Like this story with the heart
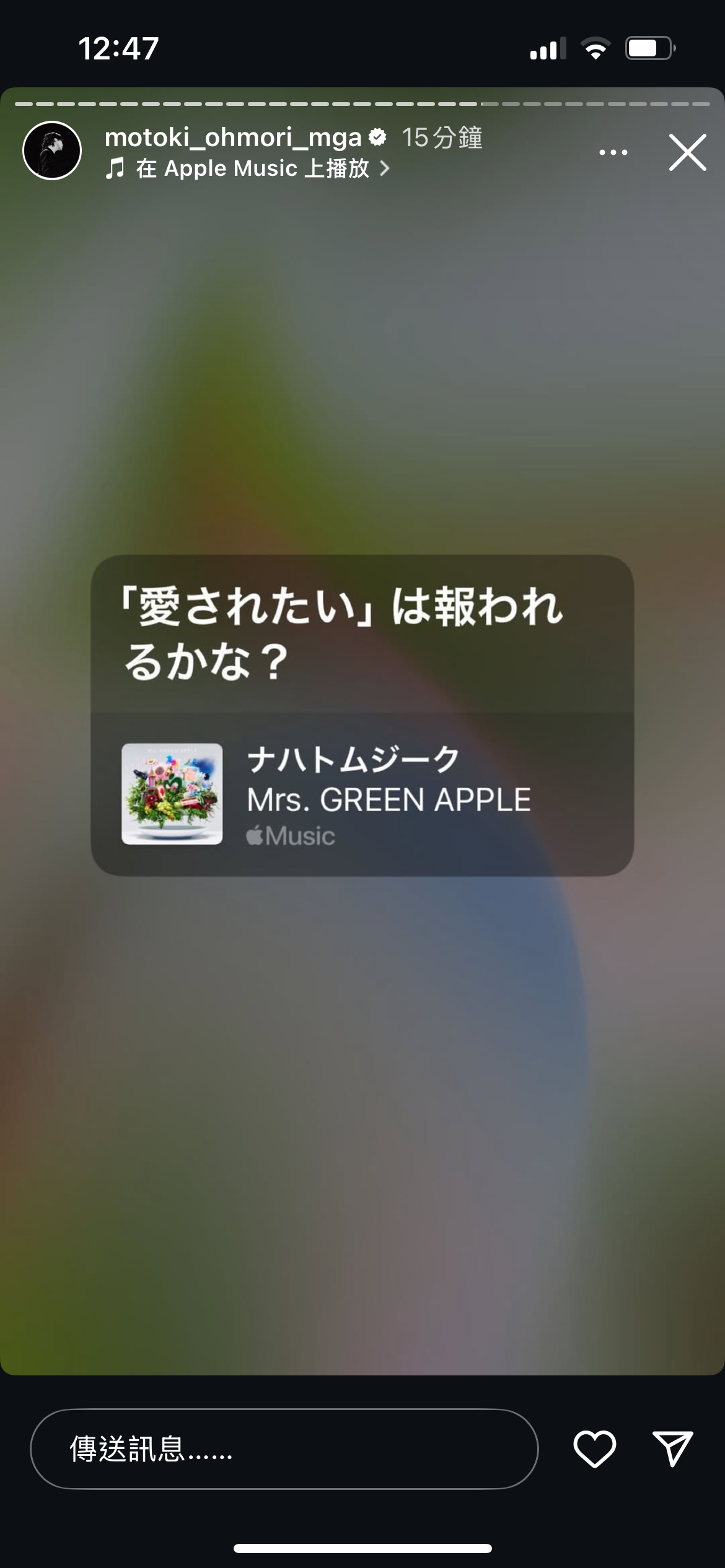This screenshot has width=725, height=1568. click(x=594, y=1449)
